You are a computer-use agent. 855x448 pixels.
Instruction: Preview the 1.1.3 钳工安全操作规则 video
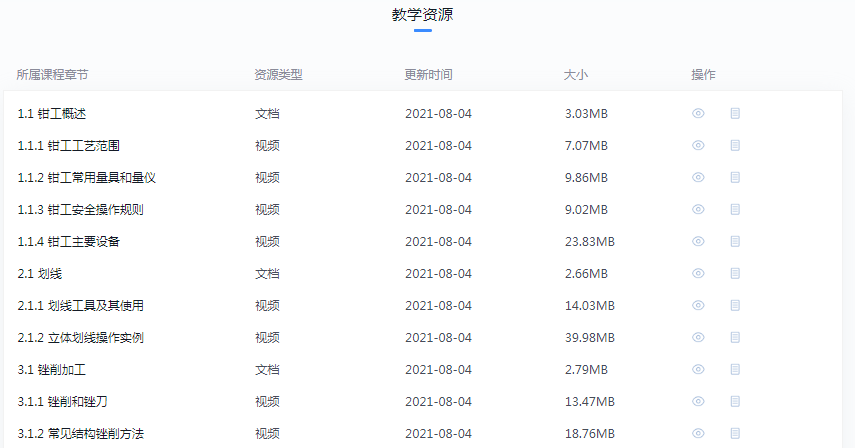pos(698,209)
